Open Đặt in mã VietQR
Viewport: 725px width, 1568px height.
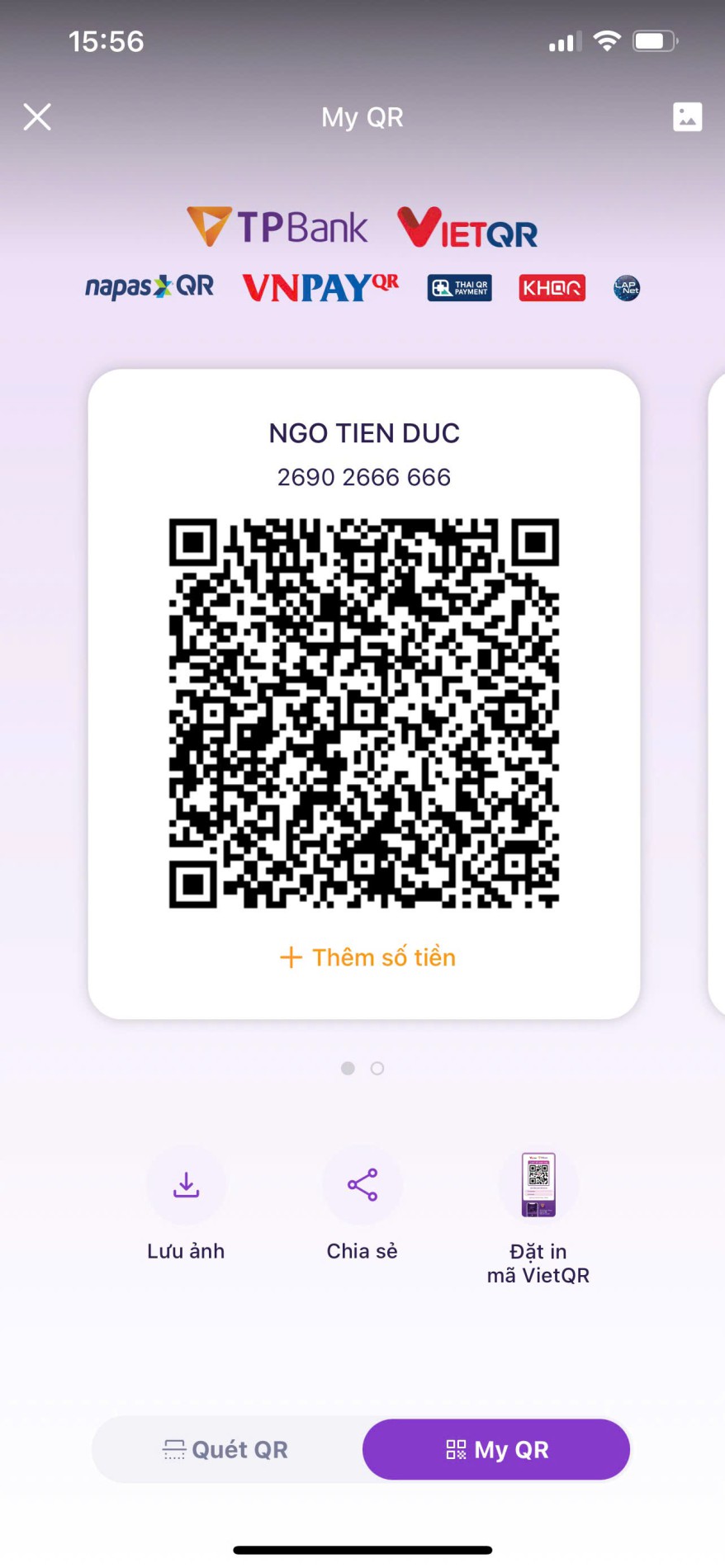click(538, 1186)
